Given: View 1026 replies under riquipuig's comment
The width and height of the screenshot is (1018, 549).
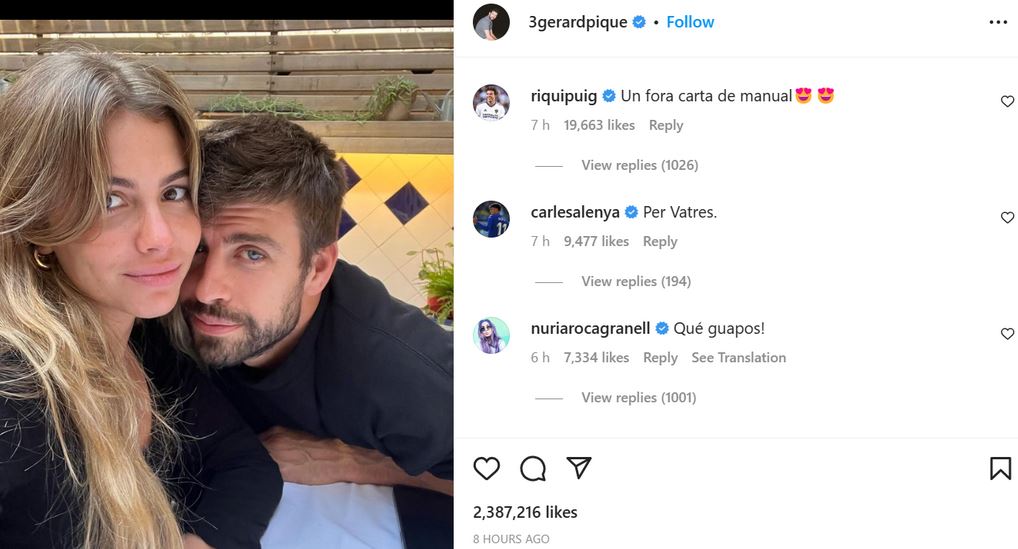Looking at the screenshot, I should [x=639, y=165].
